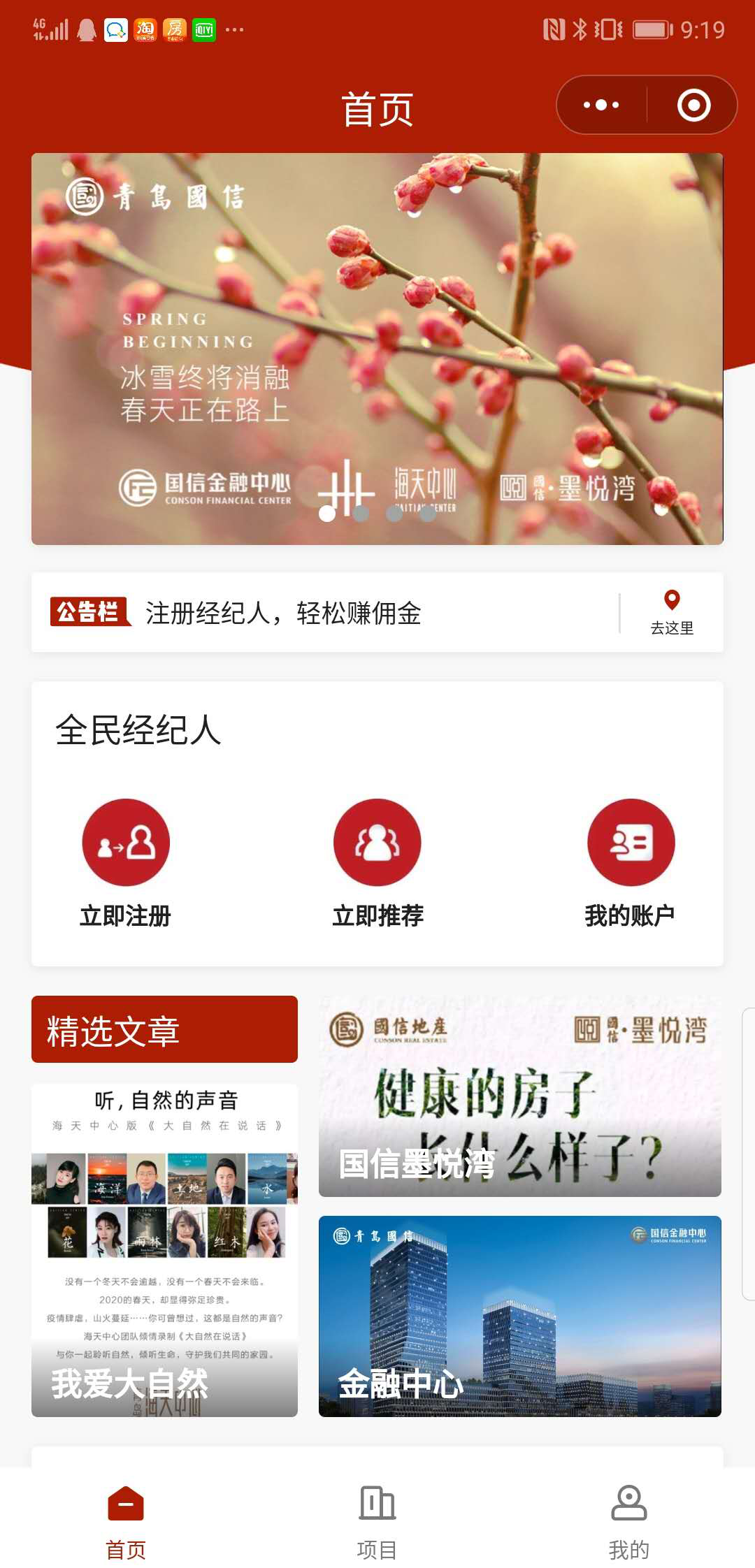Open the 精选文章 featured articles section
The height and width of the screenshot is (1568, 755).
coord(164,1029)
